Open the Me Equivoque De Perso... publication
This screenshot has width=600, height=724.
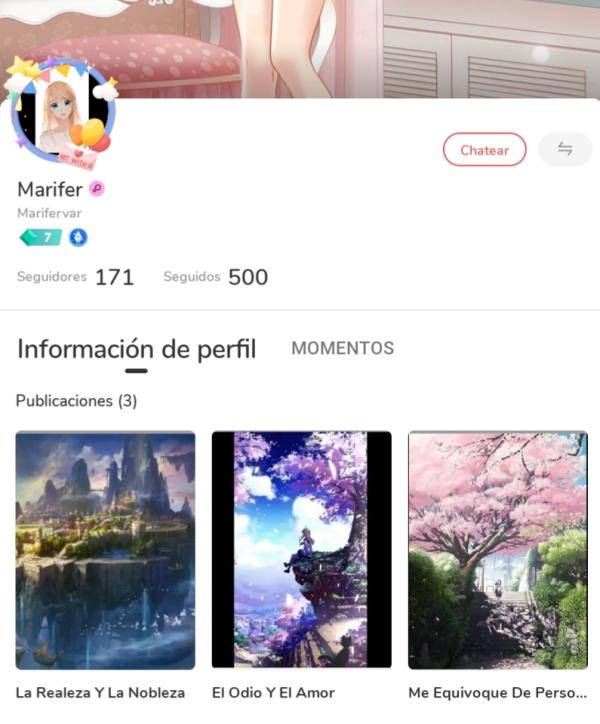pyautogui.click(x=497, y=550)
